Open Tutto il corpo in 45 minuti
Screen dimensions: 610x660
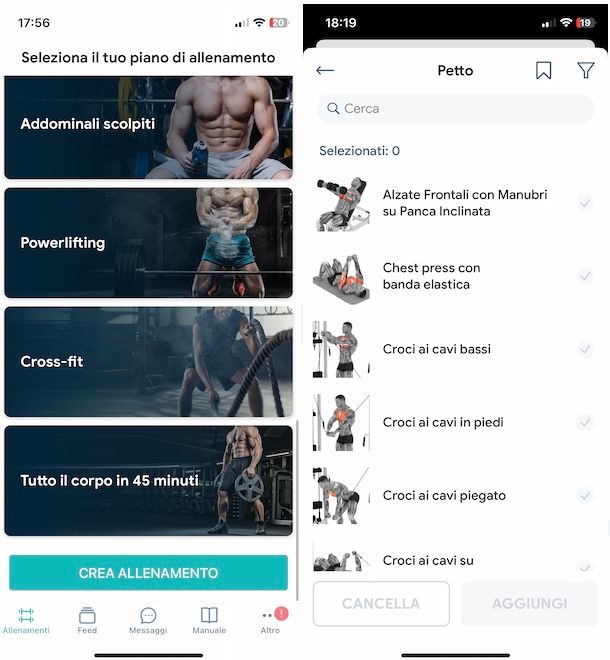[x=148, y=480]
